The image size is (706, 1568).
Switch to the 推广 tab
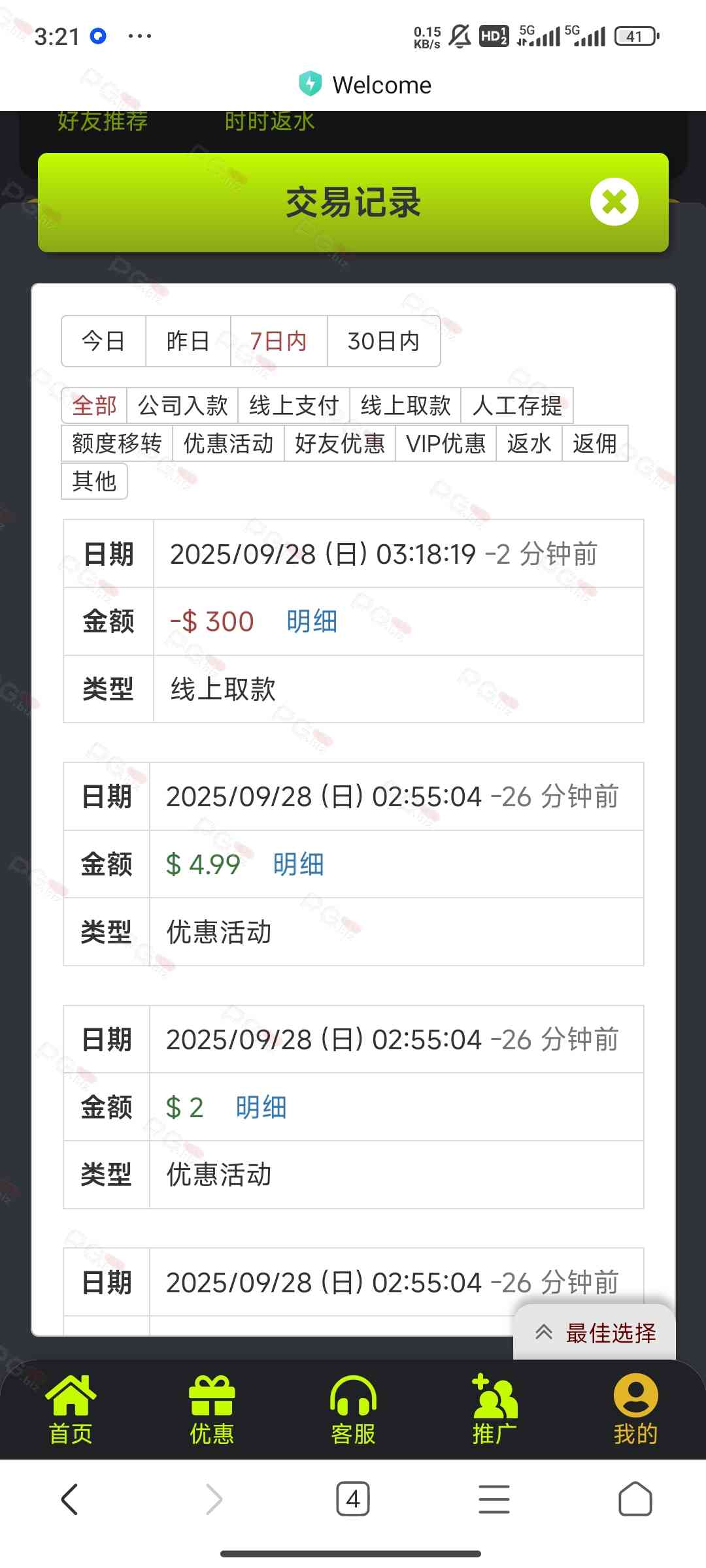(494, 1409)
